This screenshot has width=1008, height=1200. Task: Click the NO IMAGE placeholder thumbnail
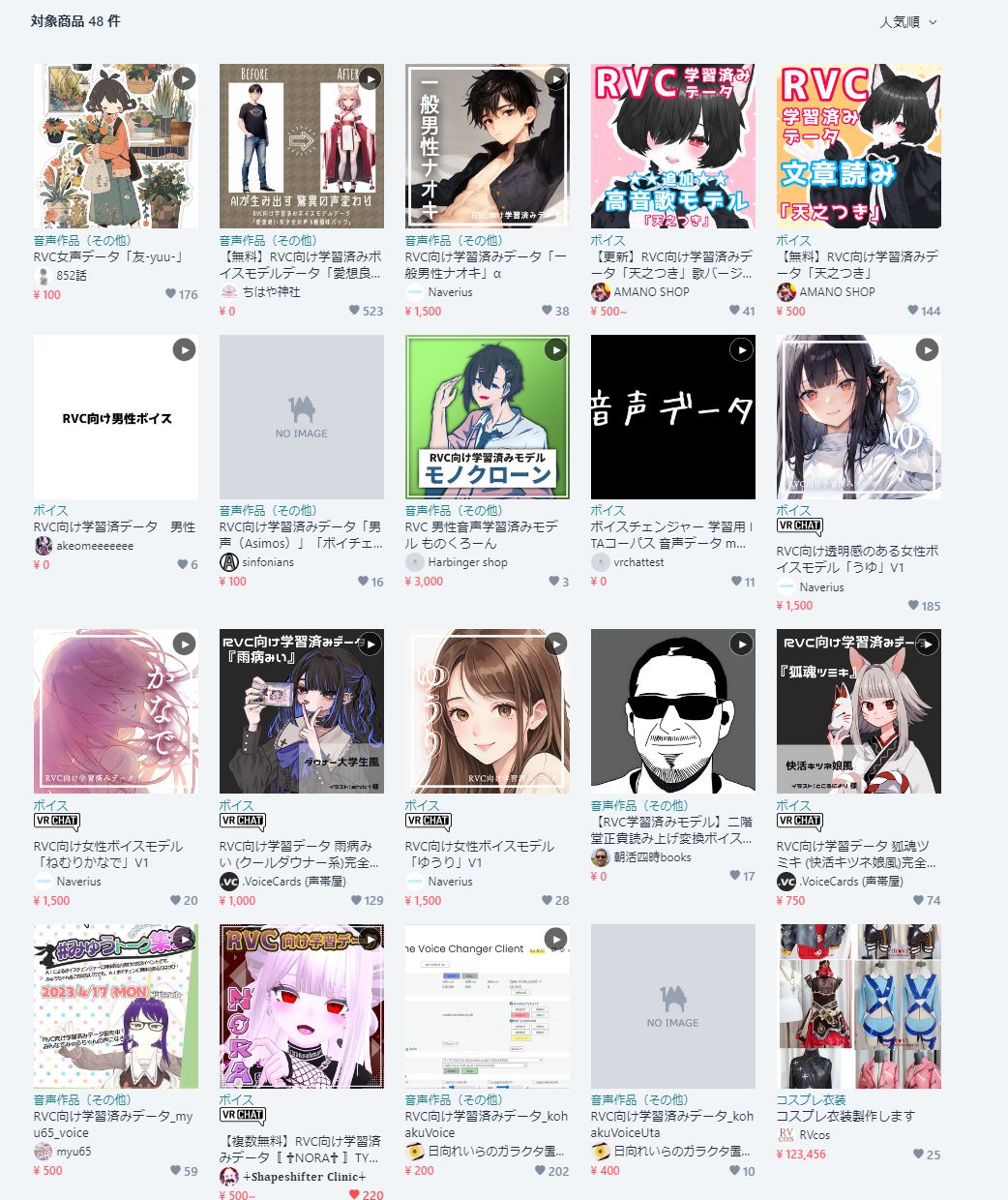(x=302, y=417)
